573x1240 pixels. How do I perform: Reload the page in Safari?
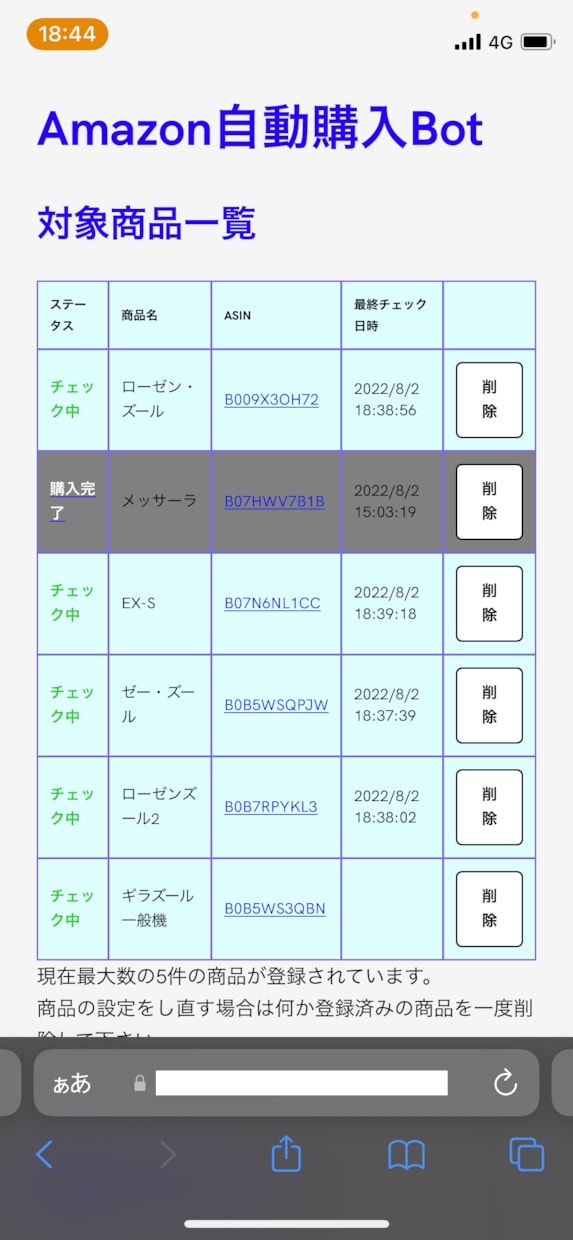point(505,1082)
